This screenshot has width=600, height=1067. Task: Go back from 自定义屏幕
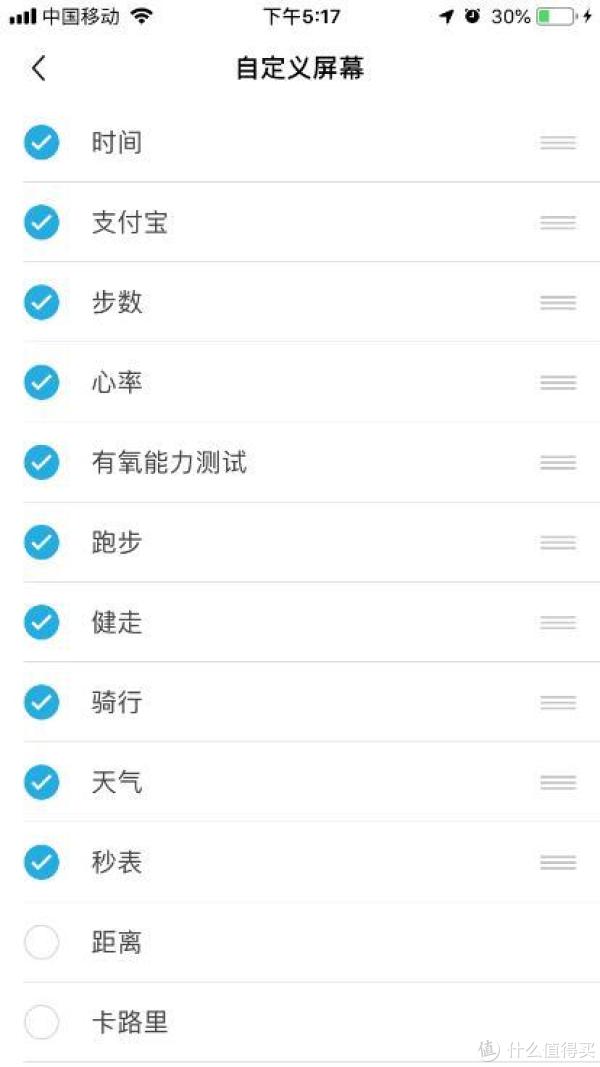point(39,68)
